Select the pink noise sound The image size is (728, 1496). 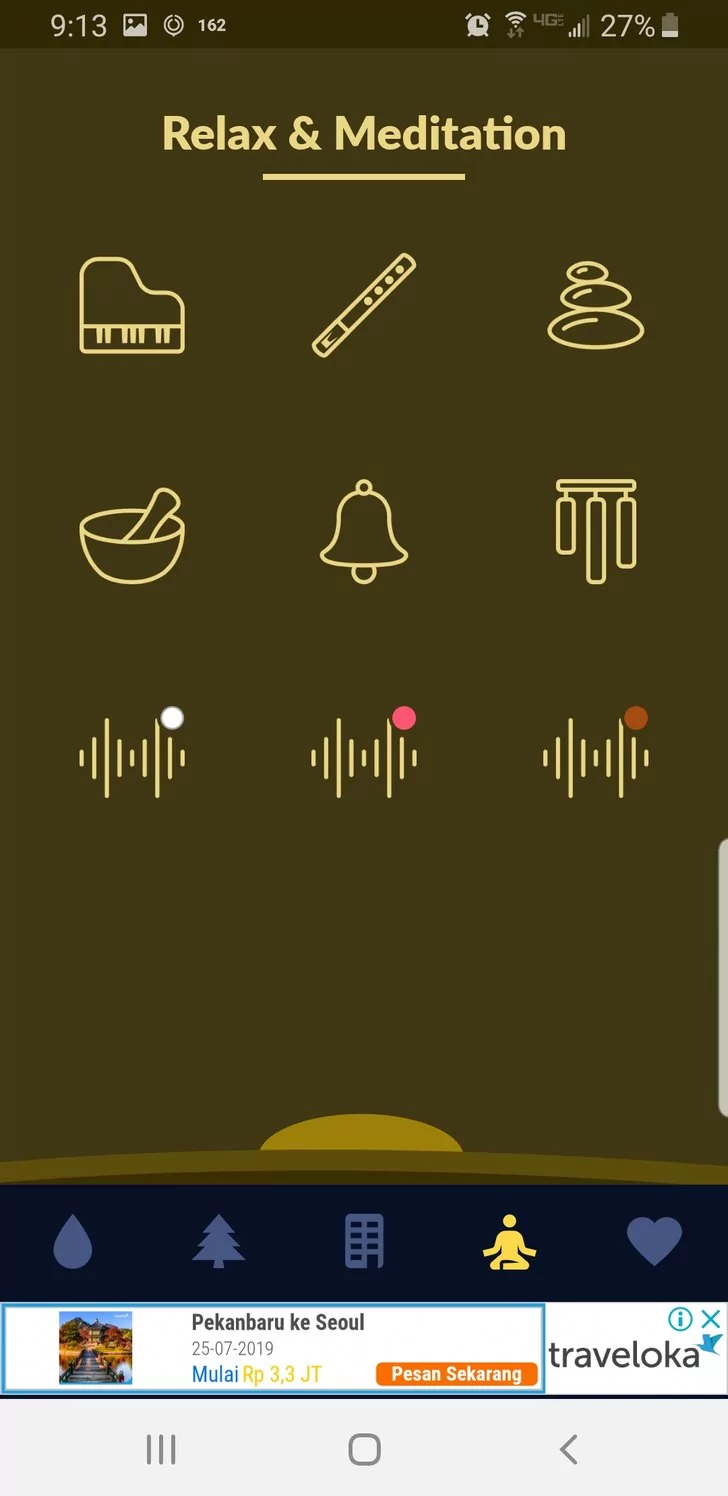pyautogui.click(x=364, y=756)
